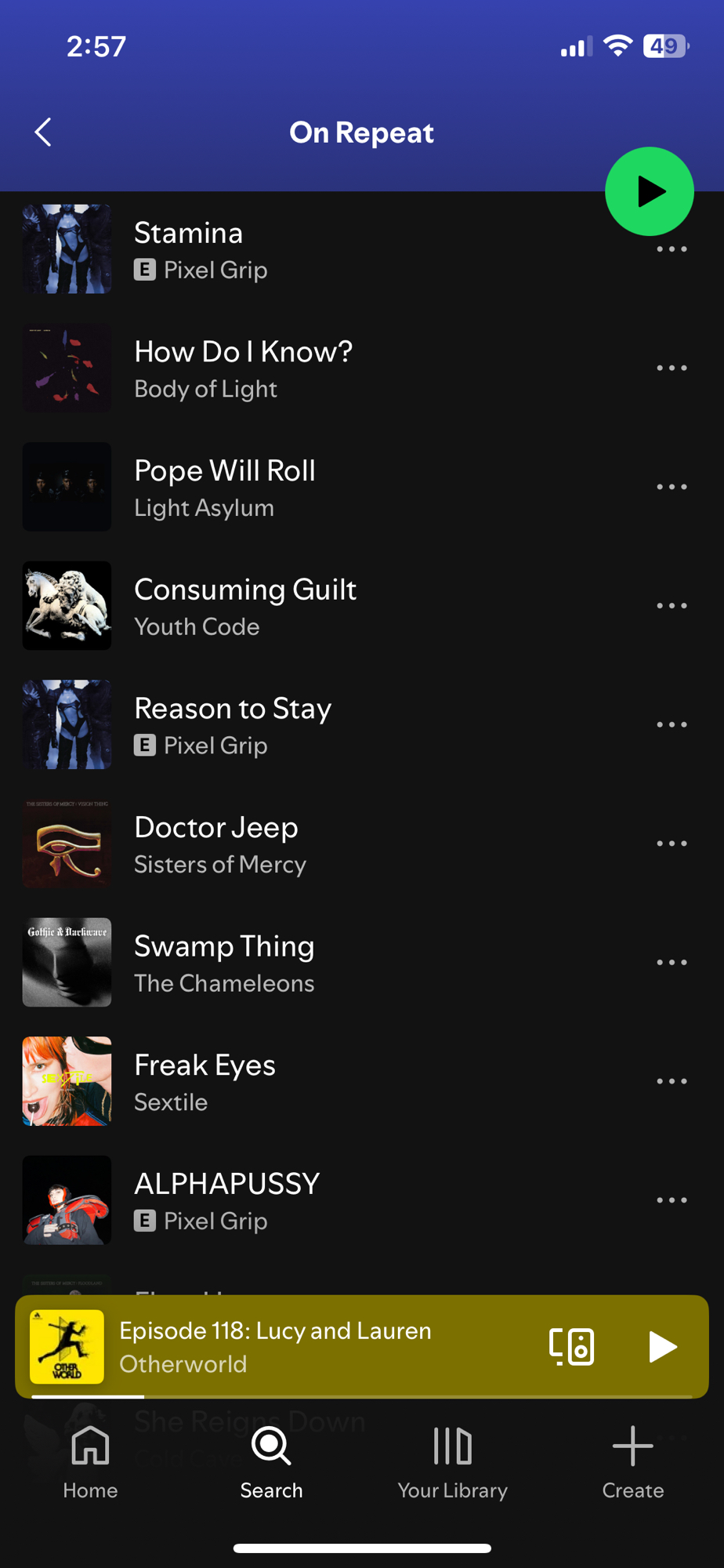Go back from On Repeat playlist
Screen dimensions: 724x1568
[43, 132]
